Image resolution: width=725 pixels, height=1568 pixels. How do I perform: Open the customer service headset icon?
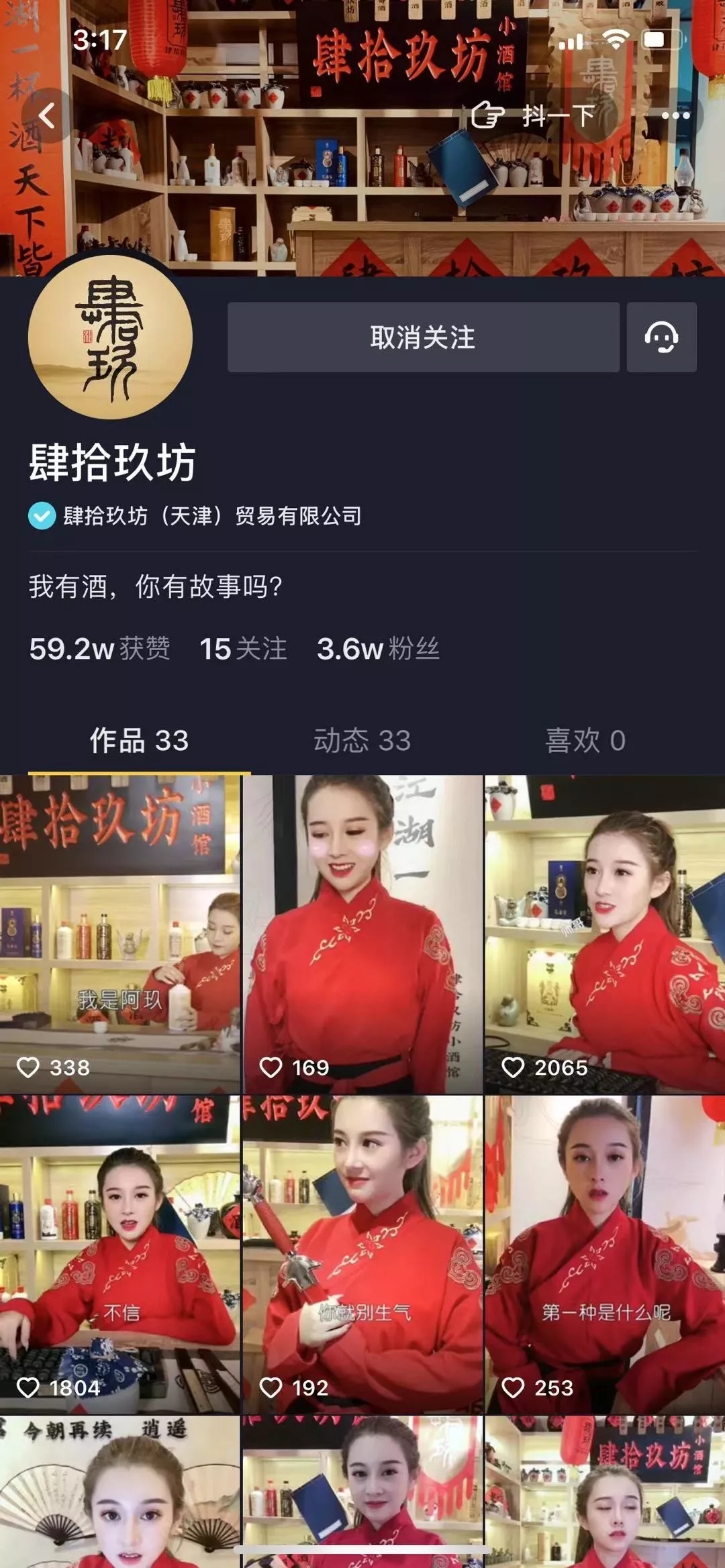661,337
